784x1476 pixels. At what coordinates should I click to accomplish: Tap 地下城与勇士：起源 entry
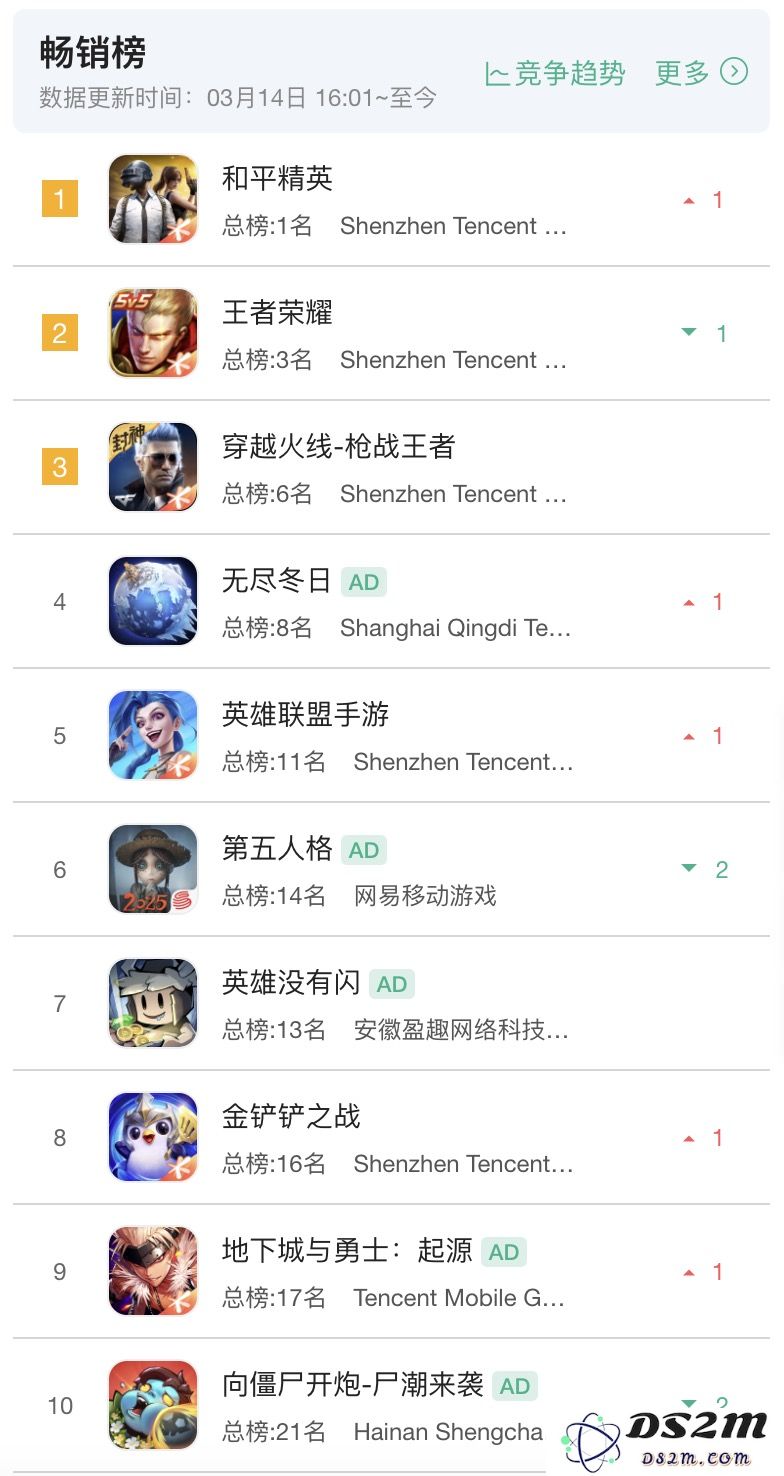[391, 1271]
